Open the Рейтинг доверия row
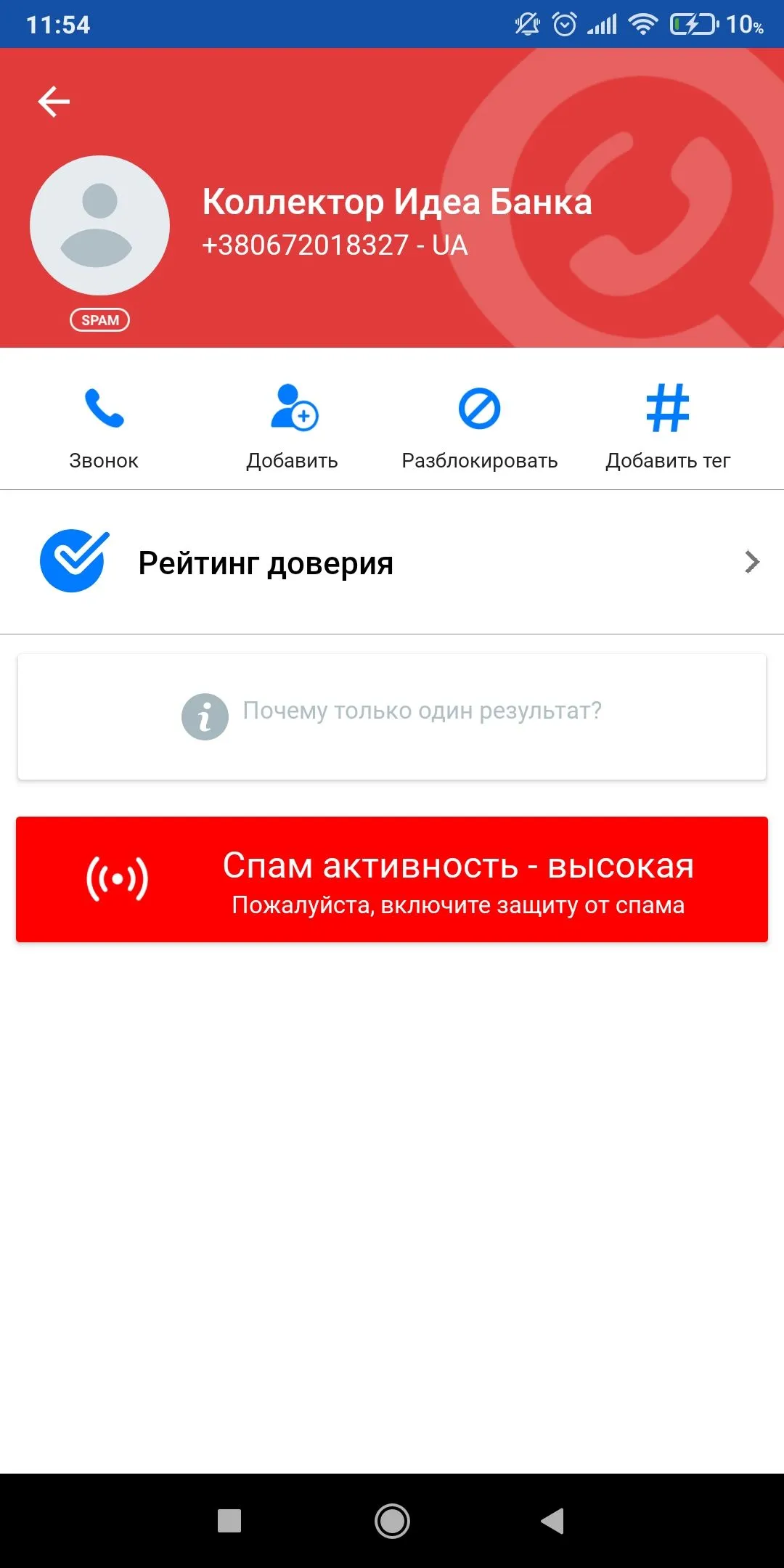Screen dimensions: 784x1568 [x=392, y=563]
